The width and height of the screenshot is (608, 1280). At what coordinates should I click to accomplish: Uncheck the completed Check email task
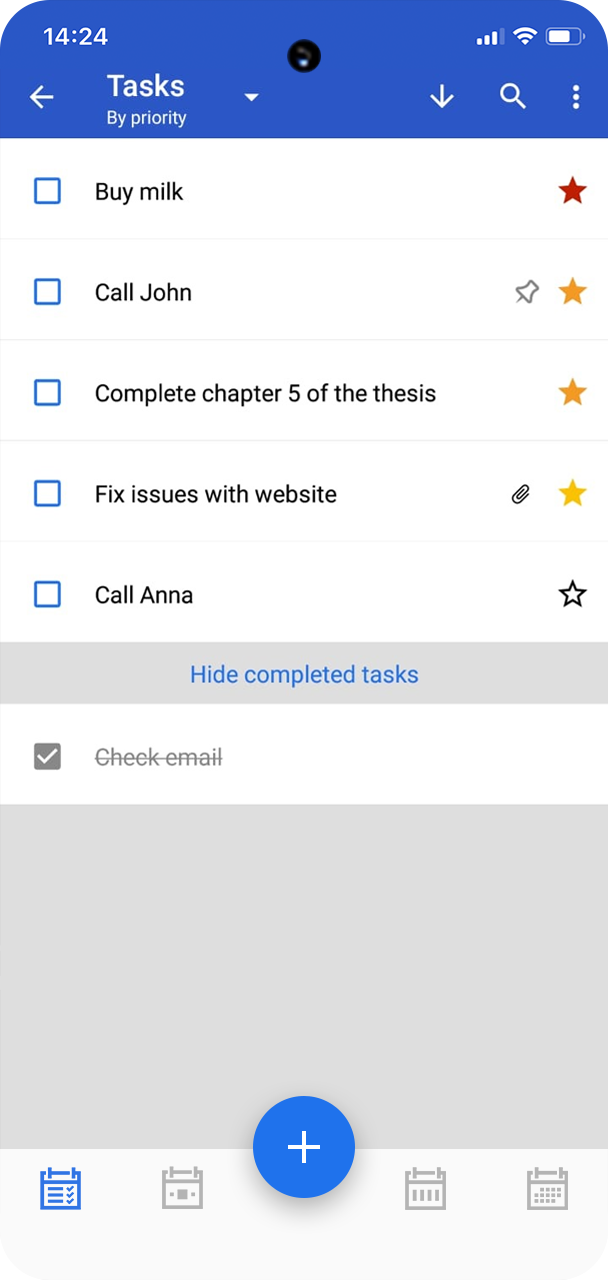point(48,757)
